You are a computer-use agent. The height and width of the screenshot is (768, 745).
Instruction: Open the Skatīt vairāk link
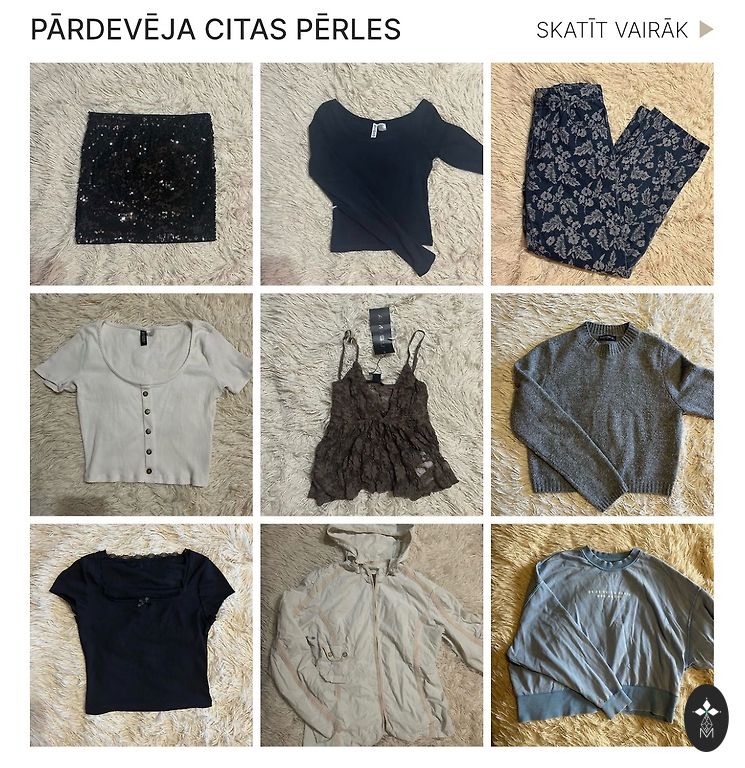pyautogui.click(x=624, y=30)
